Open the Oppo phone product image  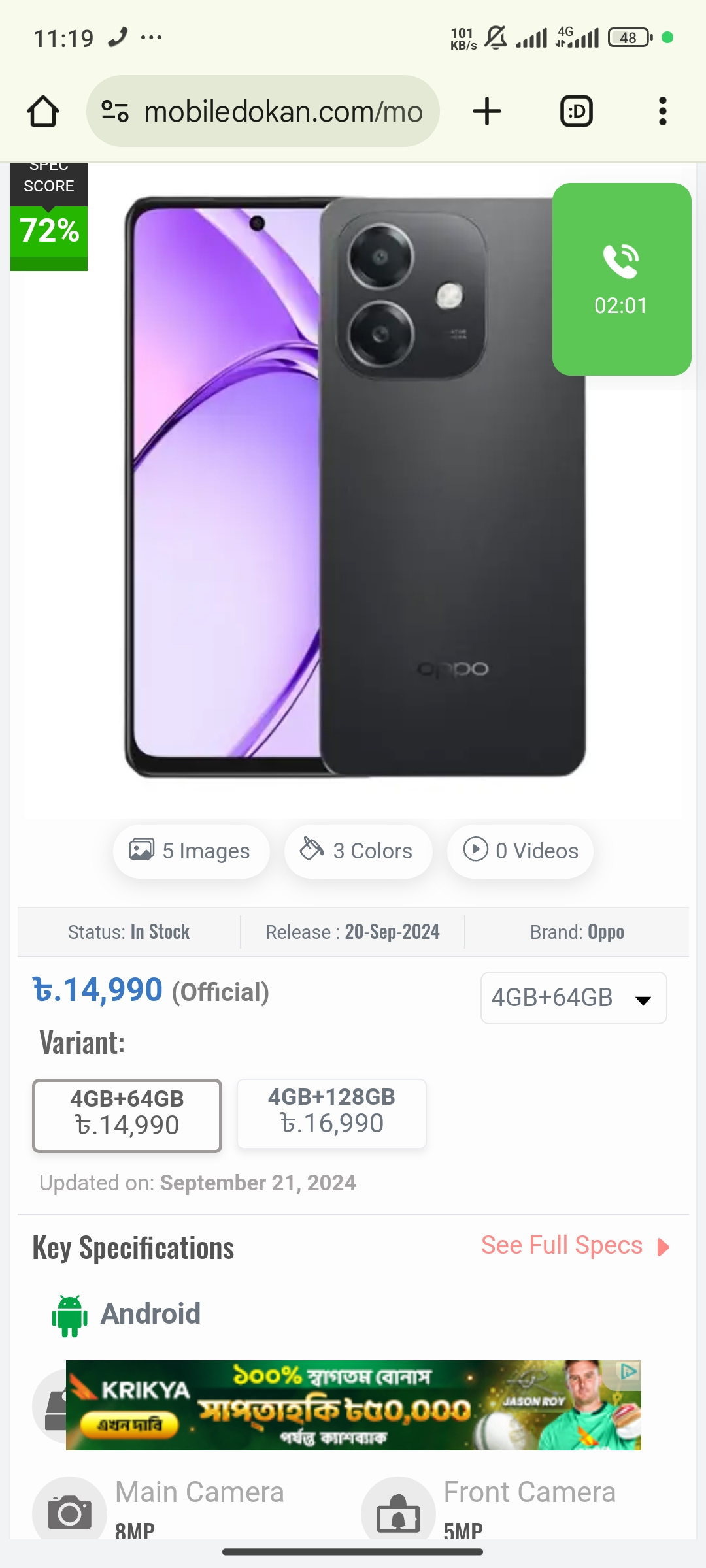353,487
